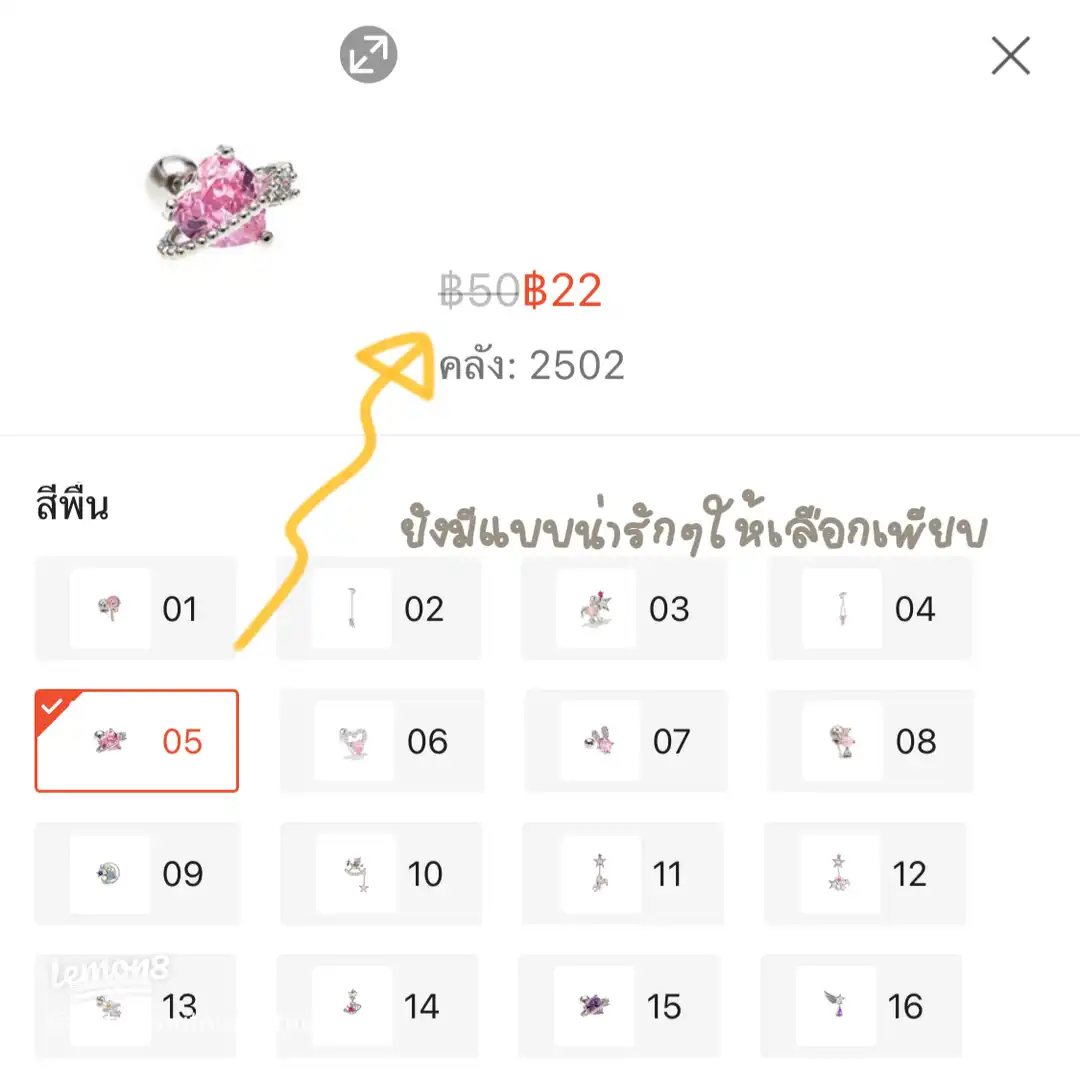Viewport: 1080px width, 1080px height.
Task: Choose option 10
Action: [381, 874]
